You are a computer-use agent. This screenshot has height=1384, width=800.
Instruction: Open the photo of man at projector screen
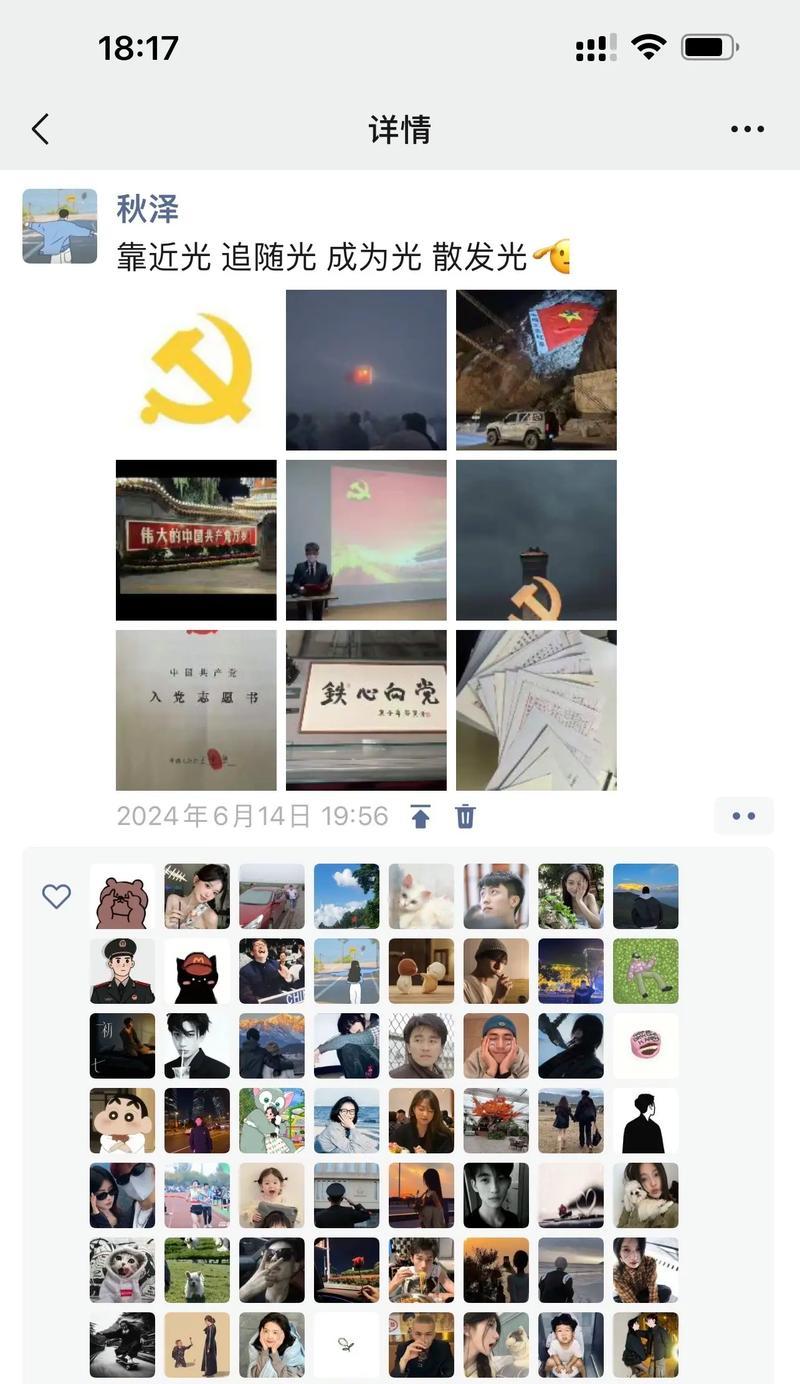click(x=366, y=540)
